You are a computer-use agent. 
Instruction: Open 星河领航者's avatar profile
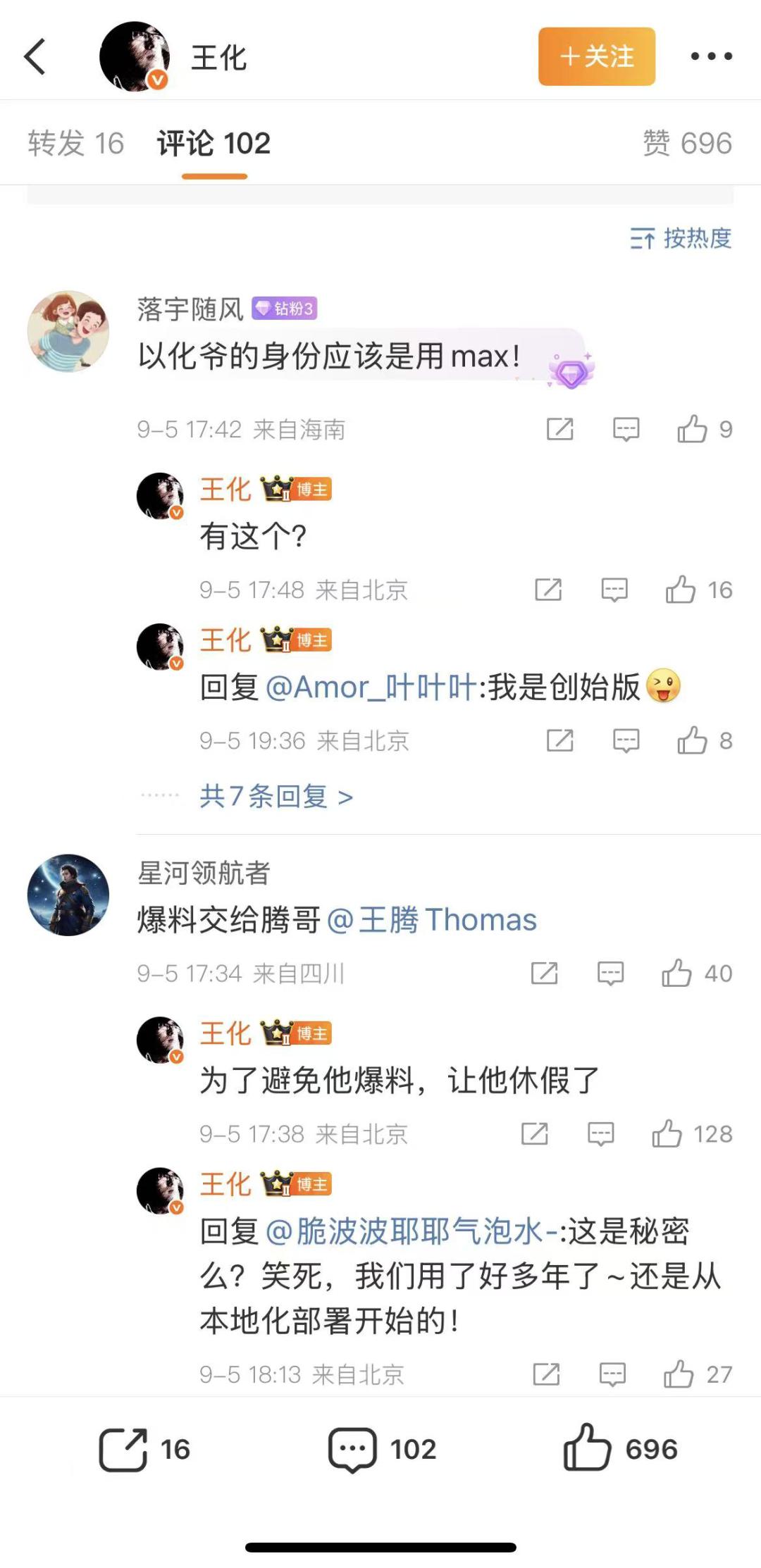pyautogui.click(x=68, y=895)
